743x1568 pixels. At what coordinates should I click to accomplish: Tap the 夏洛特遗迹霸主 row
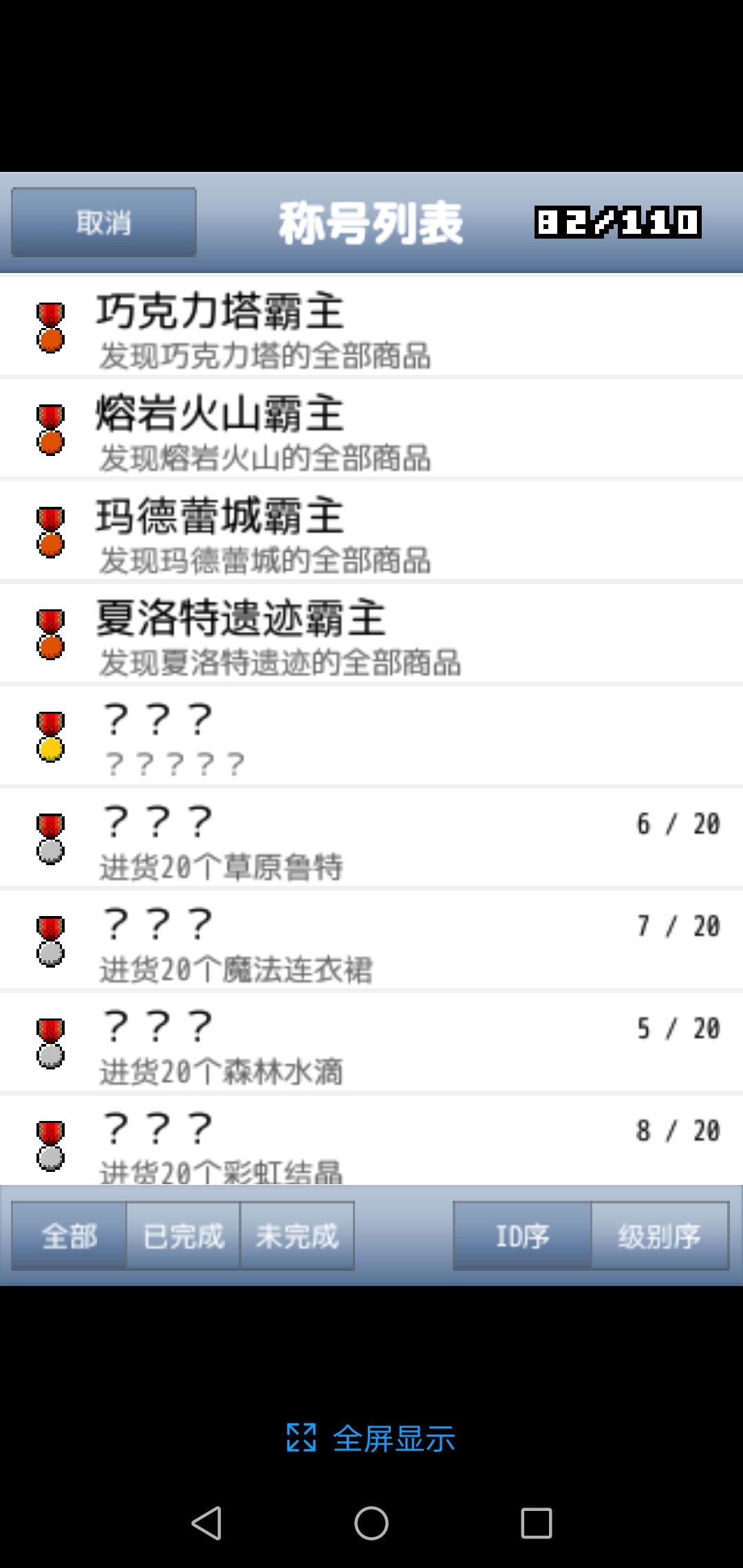(371, 633)
